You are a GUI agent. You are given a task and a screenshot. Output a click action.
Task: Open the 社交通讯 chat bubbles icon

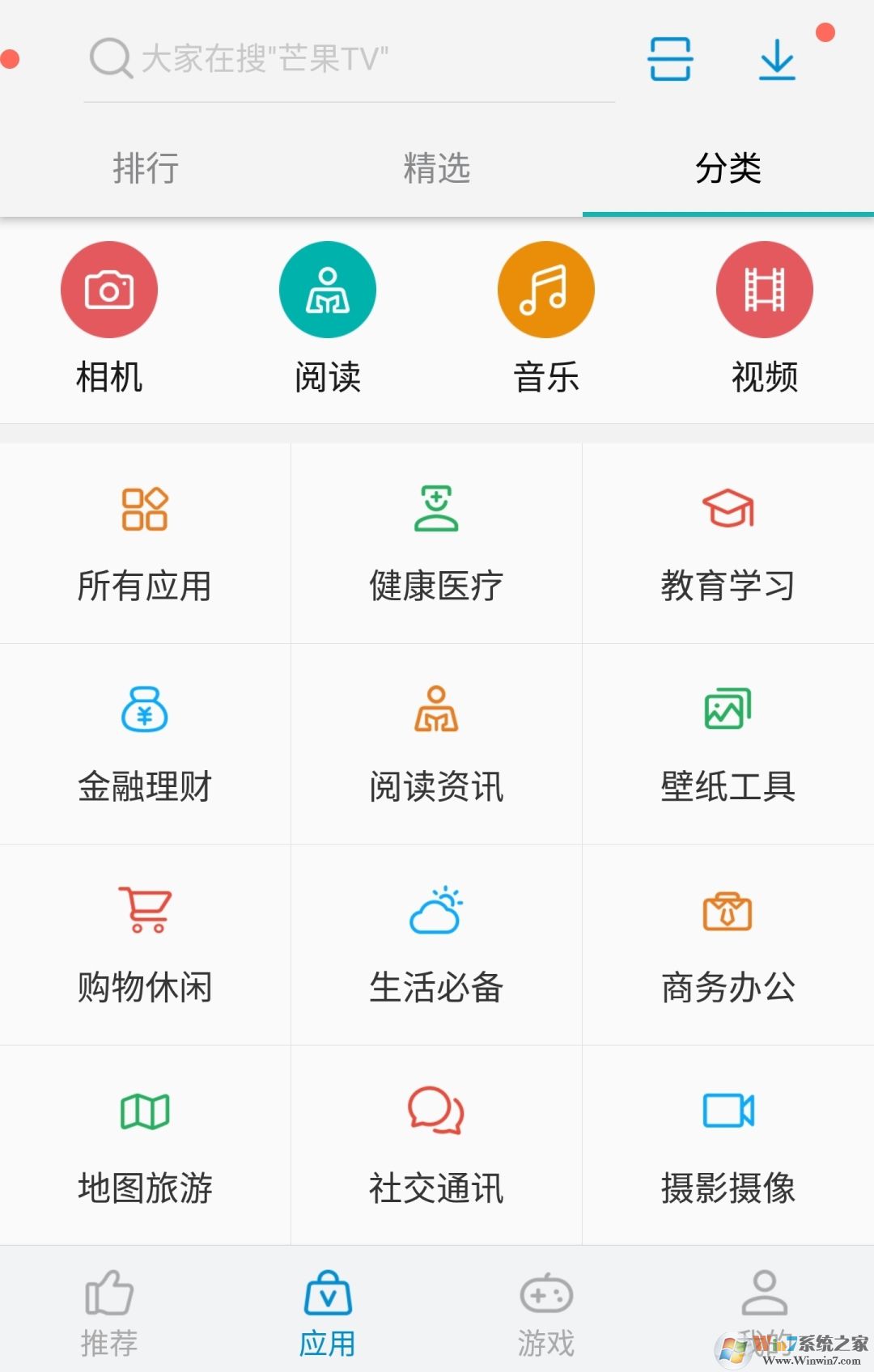(436, 1111)
